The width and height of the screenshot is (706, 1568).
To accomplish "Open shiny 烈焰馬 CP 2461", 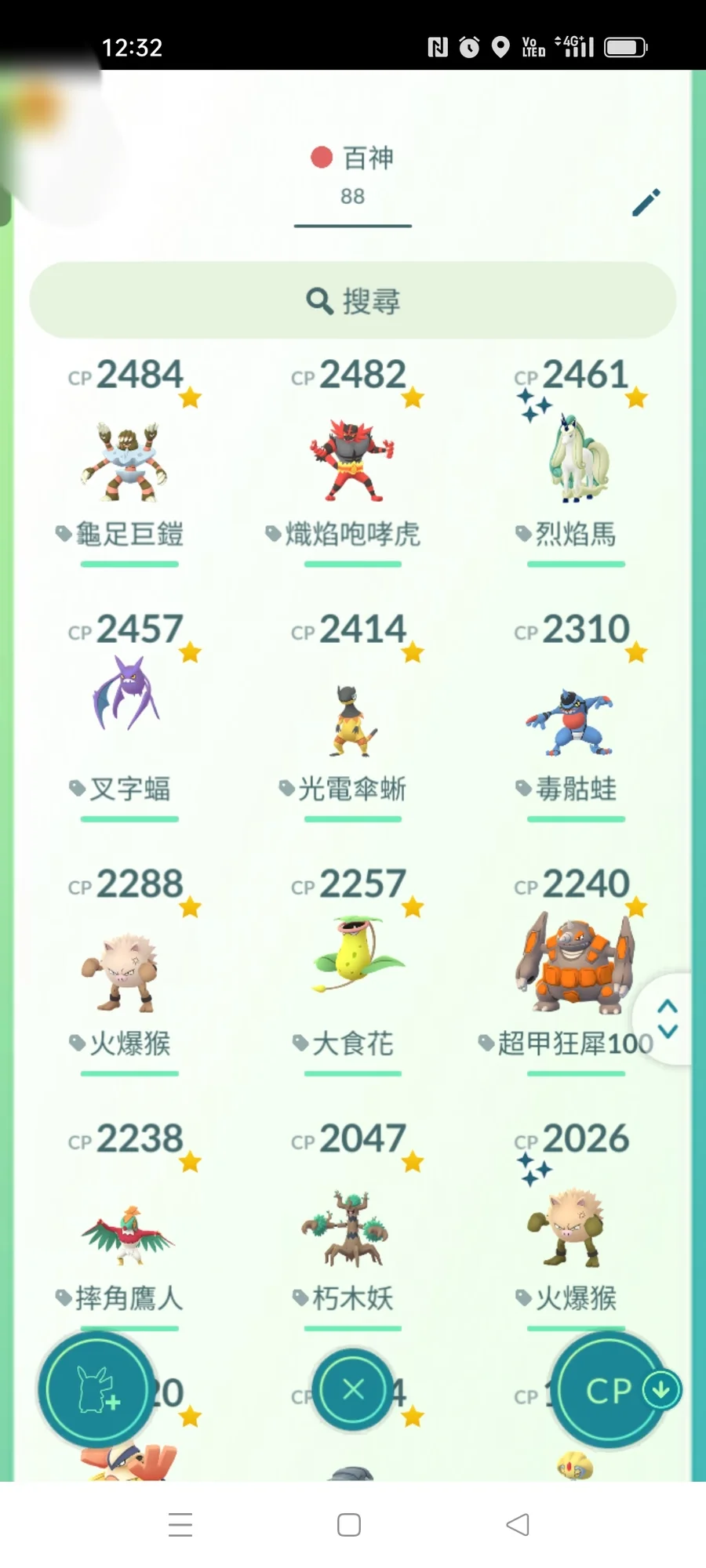I will (576, 463).
